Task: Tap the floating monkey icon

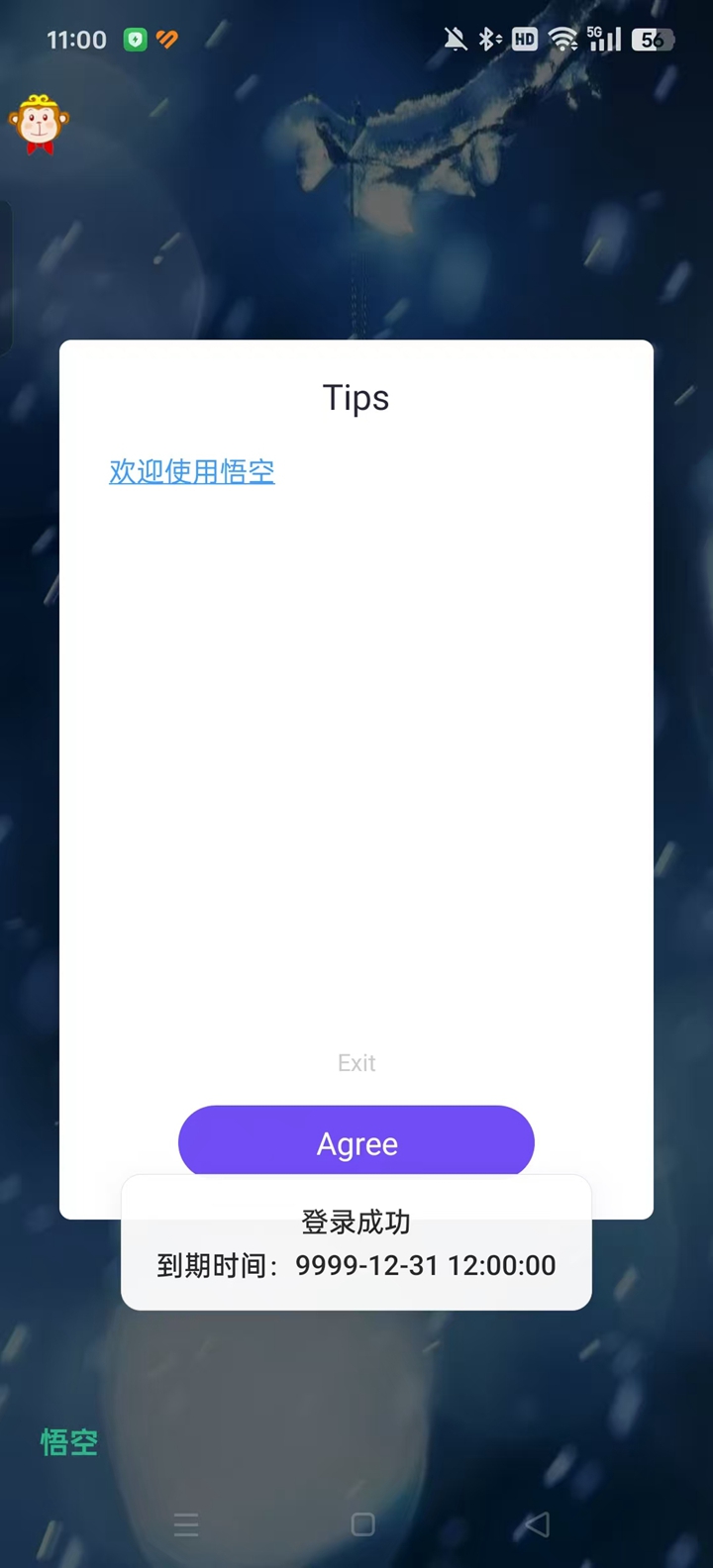Action: tap(39, 125)
